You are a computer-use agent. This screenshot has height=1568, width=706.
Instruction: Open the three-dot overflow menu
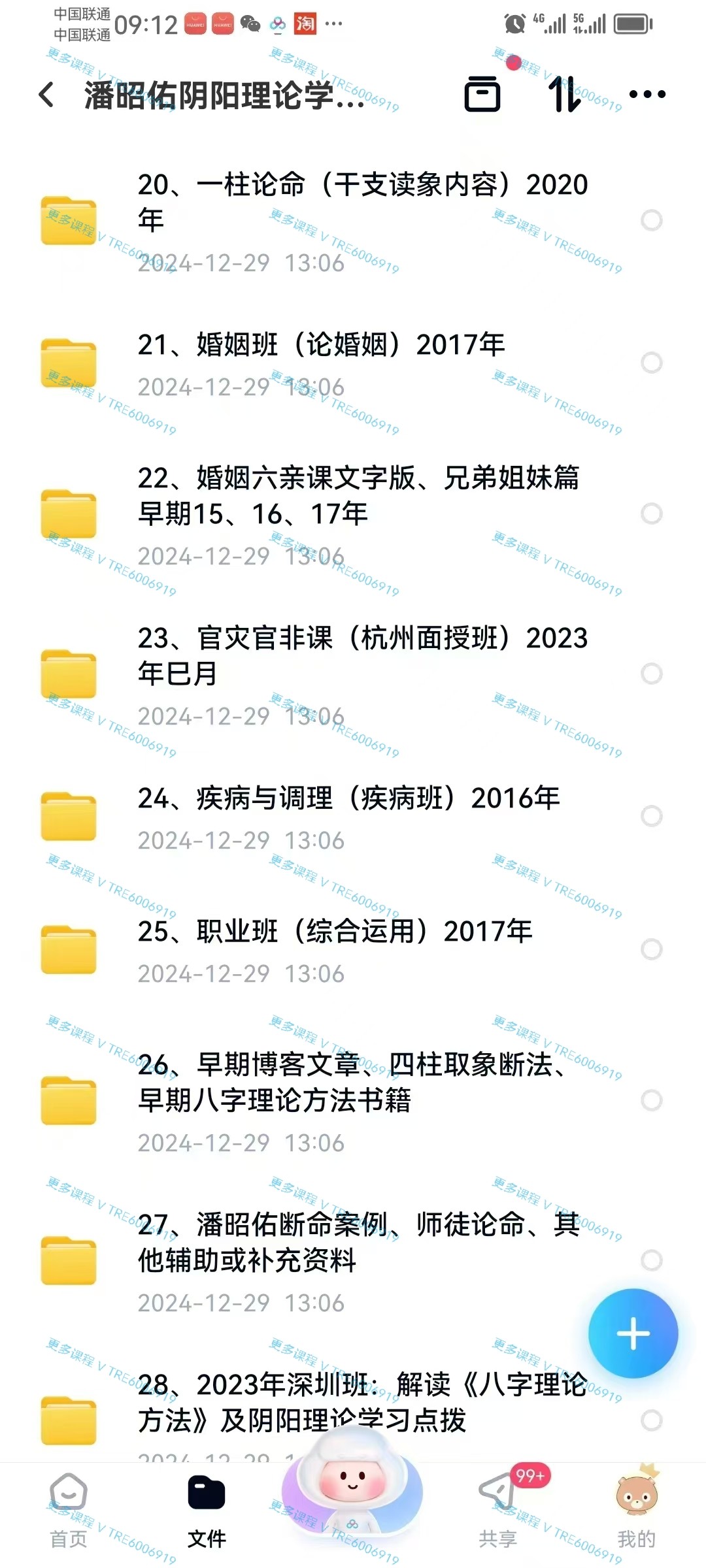(647, 95)
